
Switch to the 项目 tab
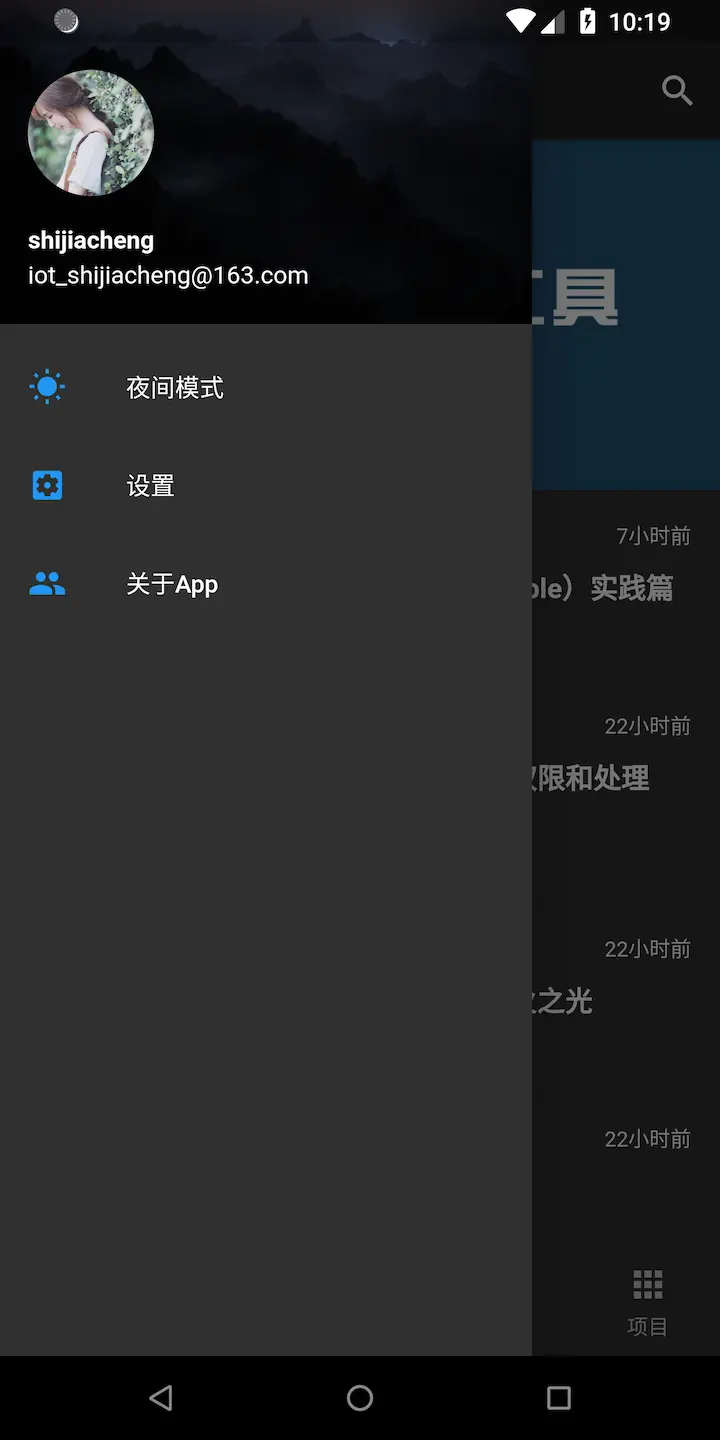click(647, 1303)
